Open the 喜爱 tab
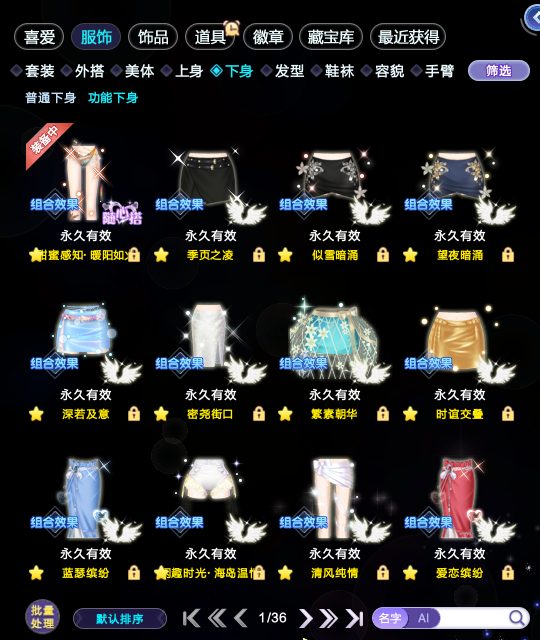The height and width of the screenshot is (640, 540). pyautogui.click(x=39, y=37)
